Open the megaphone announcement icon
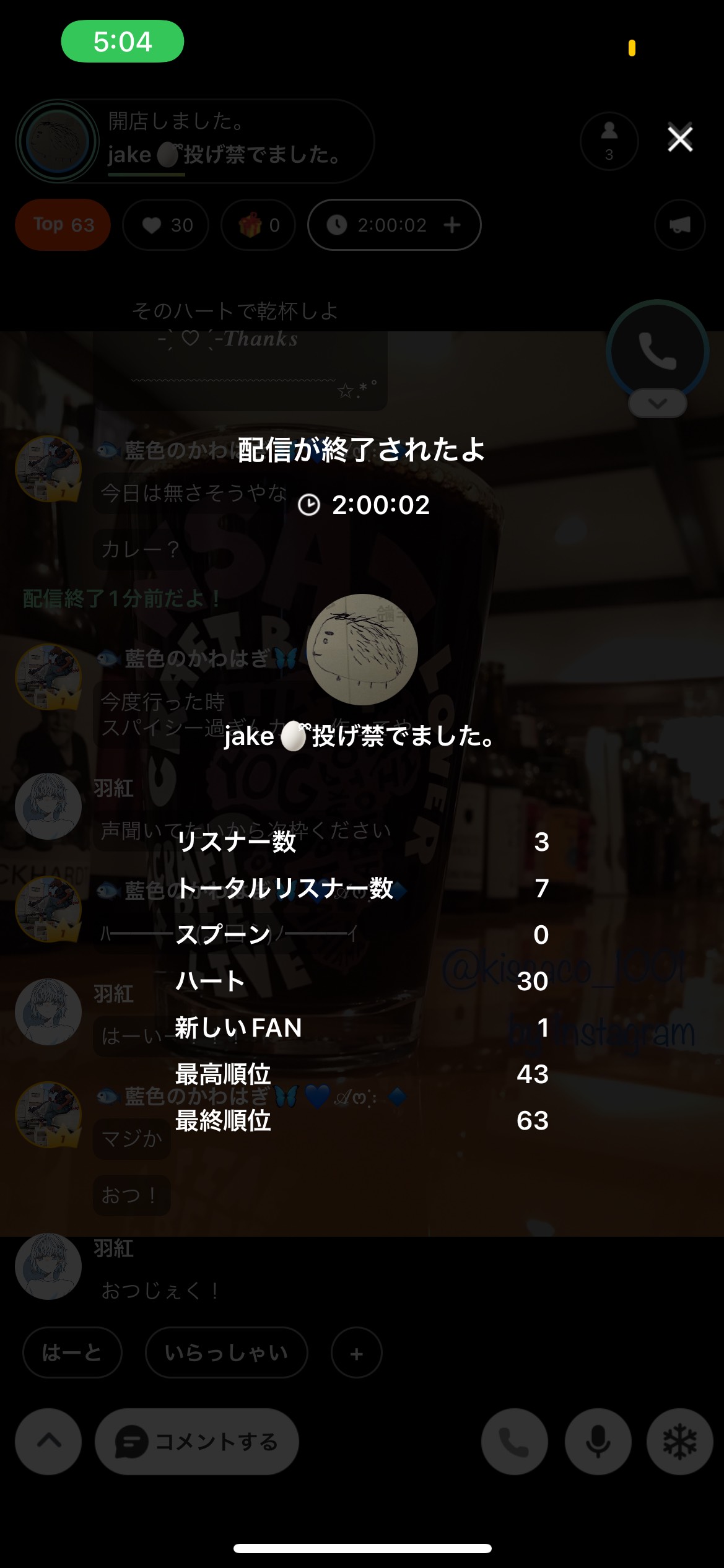 [679, 225]
